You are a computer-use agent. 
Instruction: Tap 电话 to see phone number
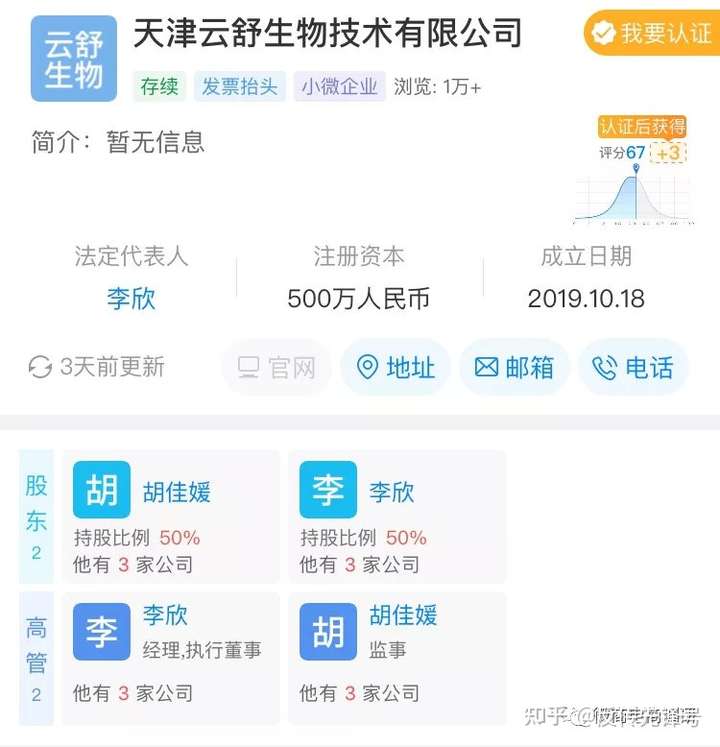pos(633,367)
